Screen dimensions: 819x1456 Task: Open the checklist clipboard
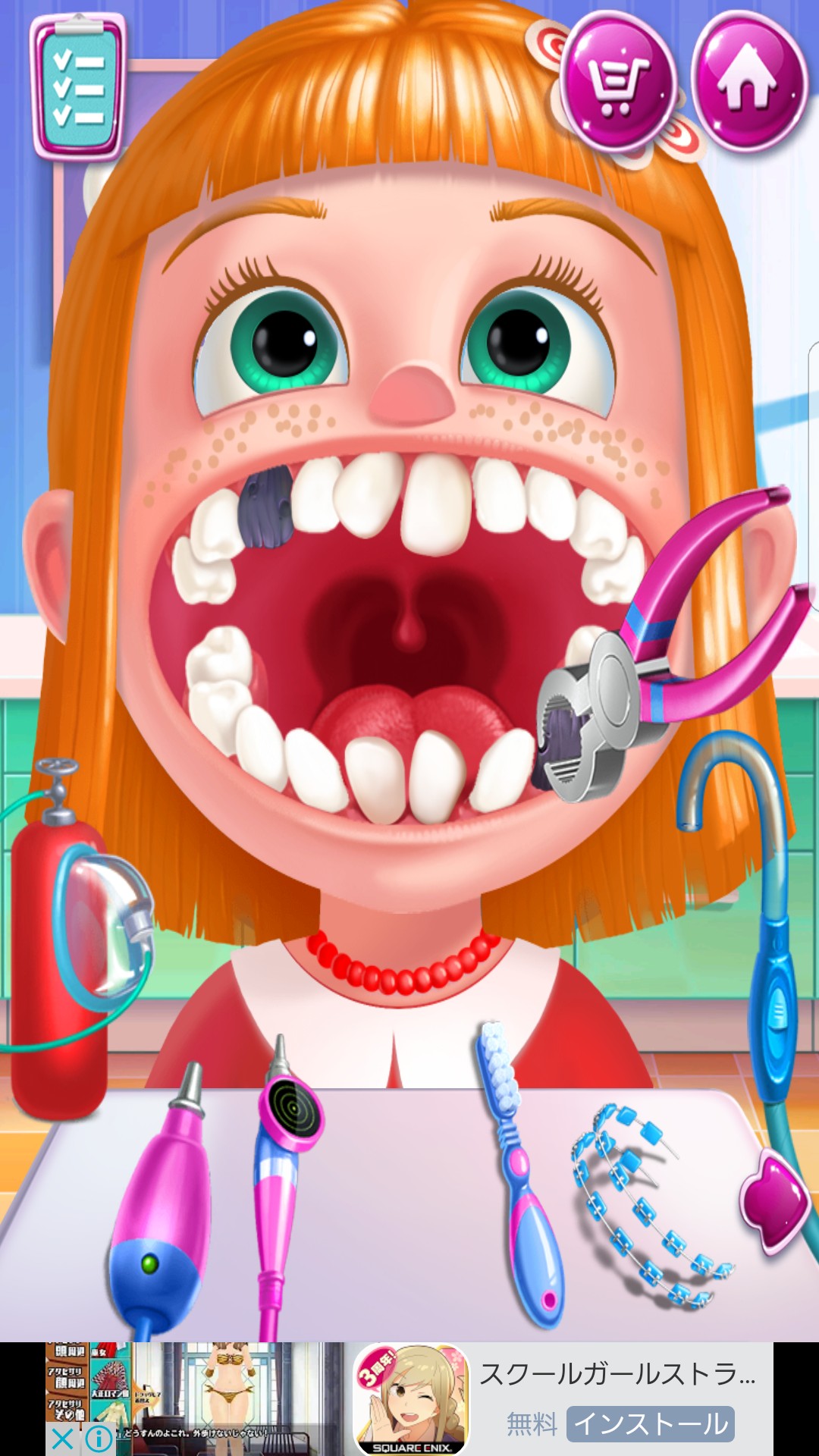77,86
